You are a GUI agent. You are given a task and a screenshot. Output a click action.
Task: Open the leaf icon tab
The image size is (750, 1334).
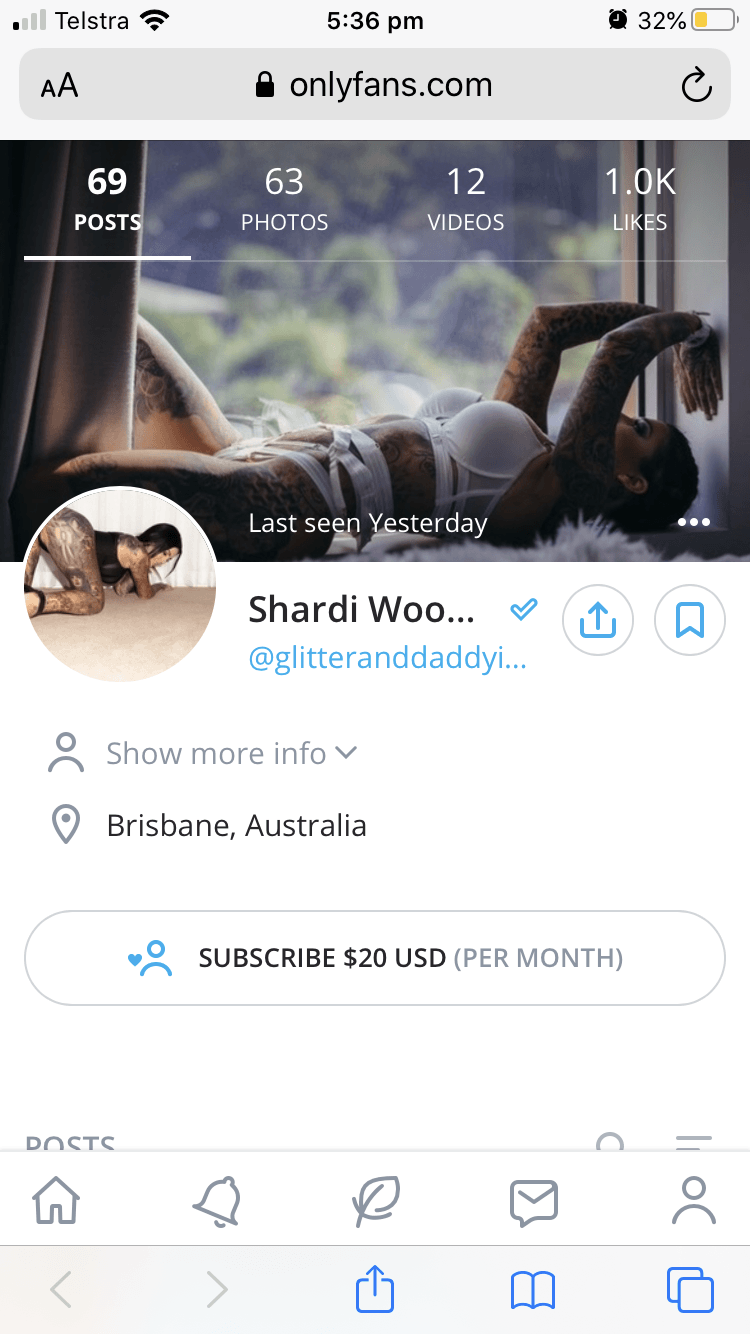coord(376,1200)
